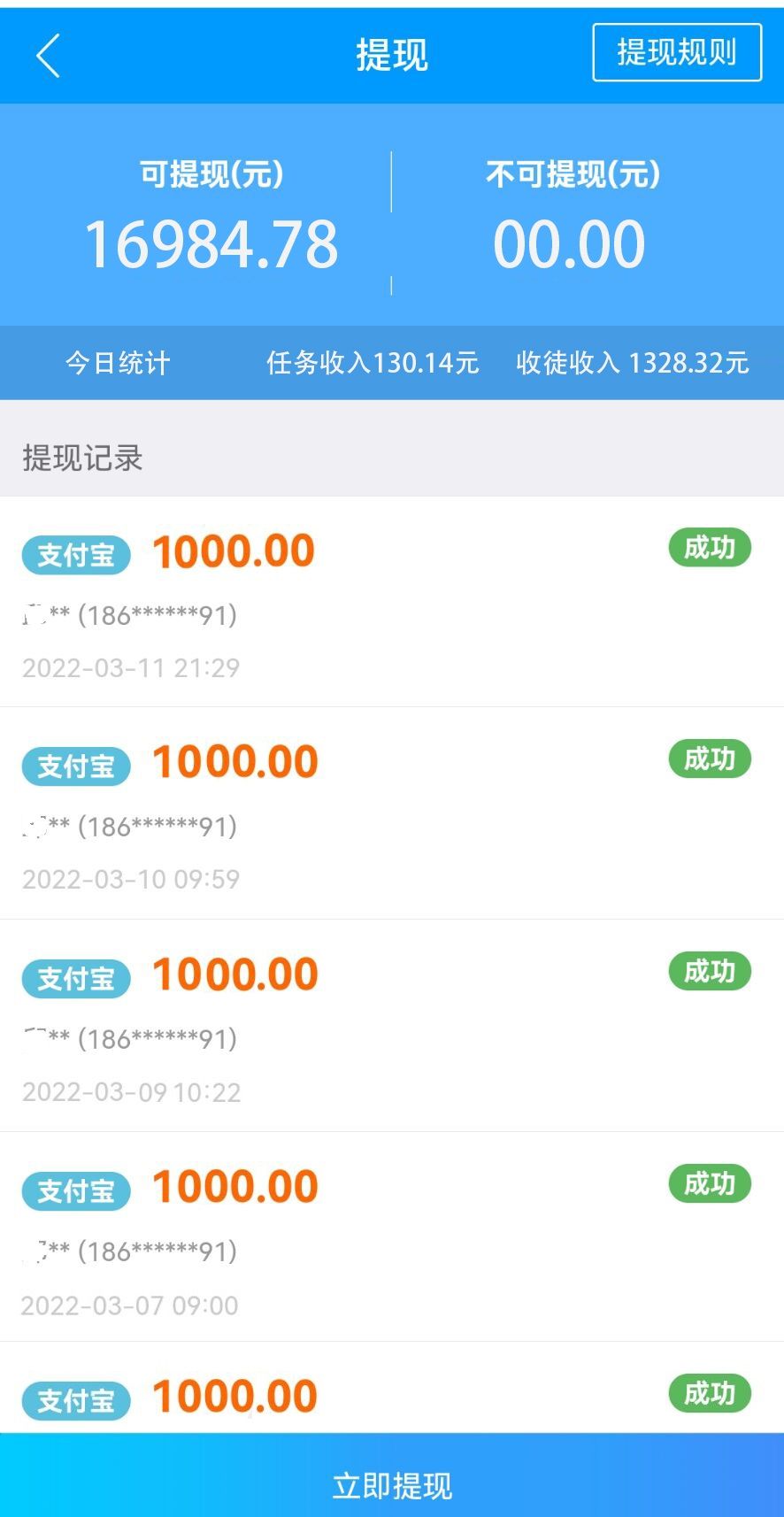Screen dimensions: 784x1517
Task: Tap the back arrow at top left
Action: 47,55
